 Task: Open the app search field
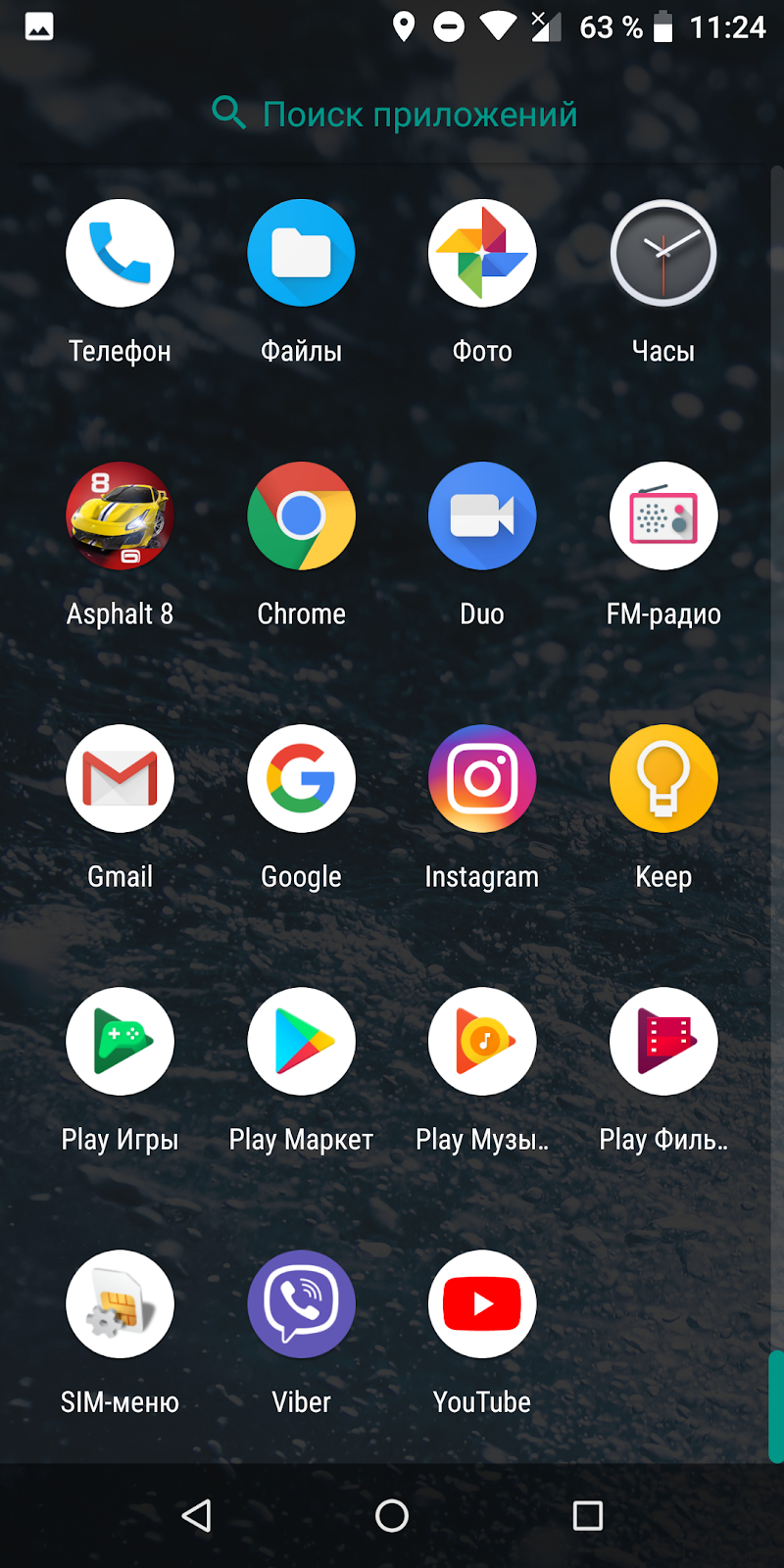[395, 115]
